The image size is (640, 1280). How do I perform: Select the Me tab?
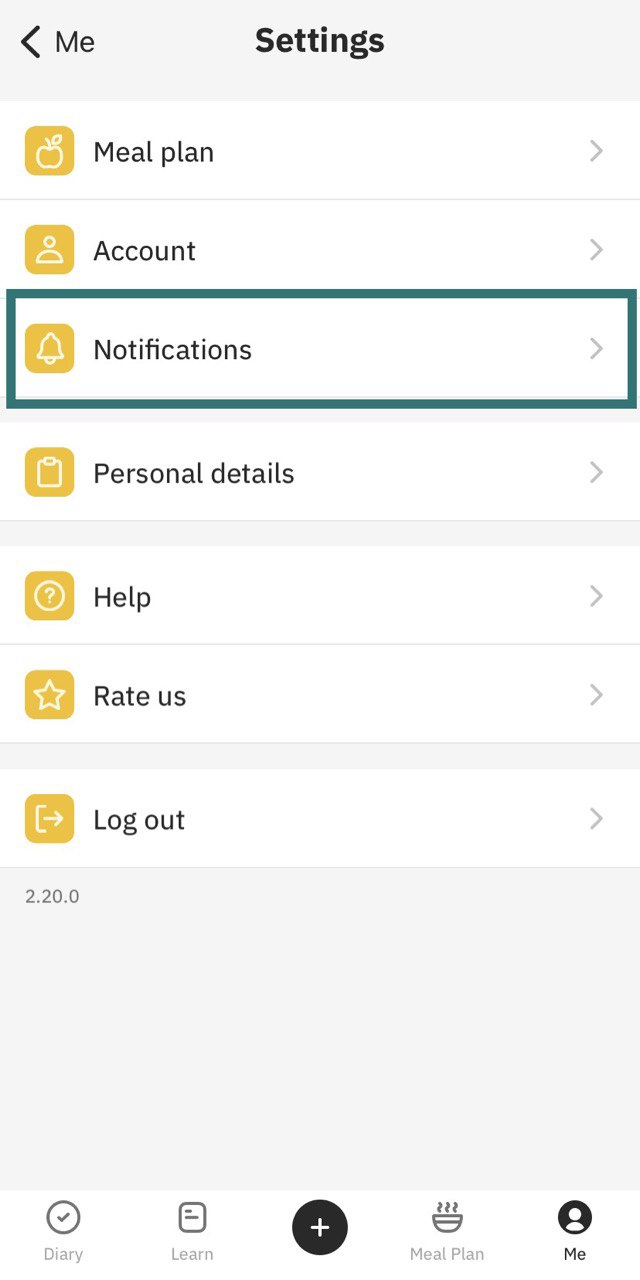pos(575,1232)
